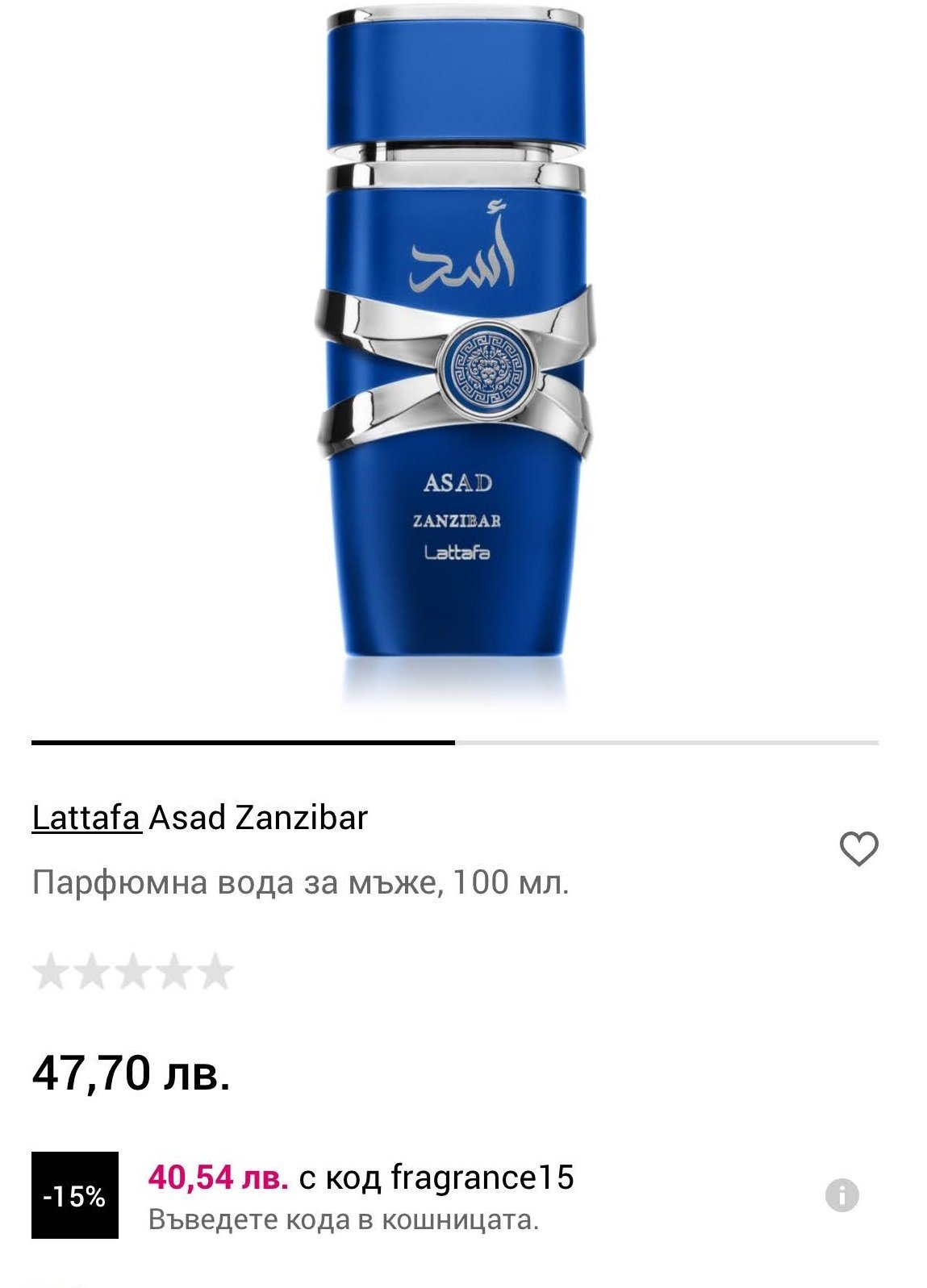Open the Asad Zanzibar product image
Screen dimensions: 927x1288
click(x=456, y=355)
